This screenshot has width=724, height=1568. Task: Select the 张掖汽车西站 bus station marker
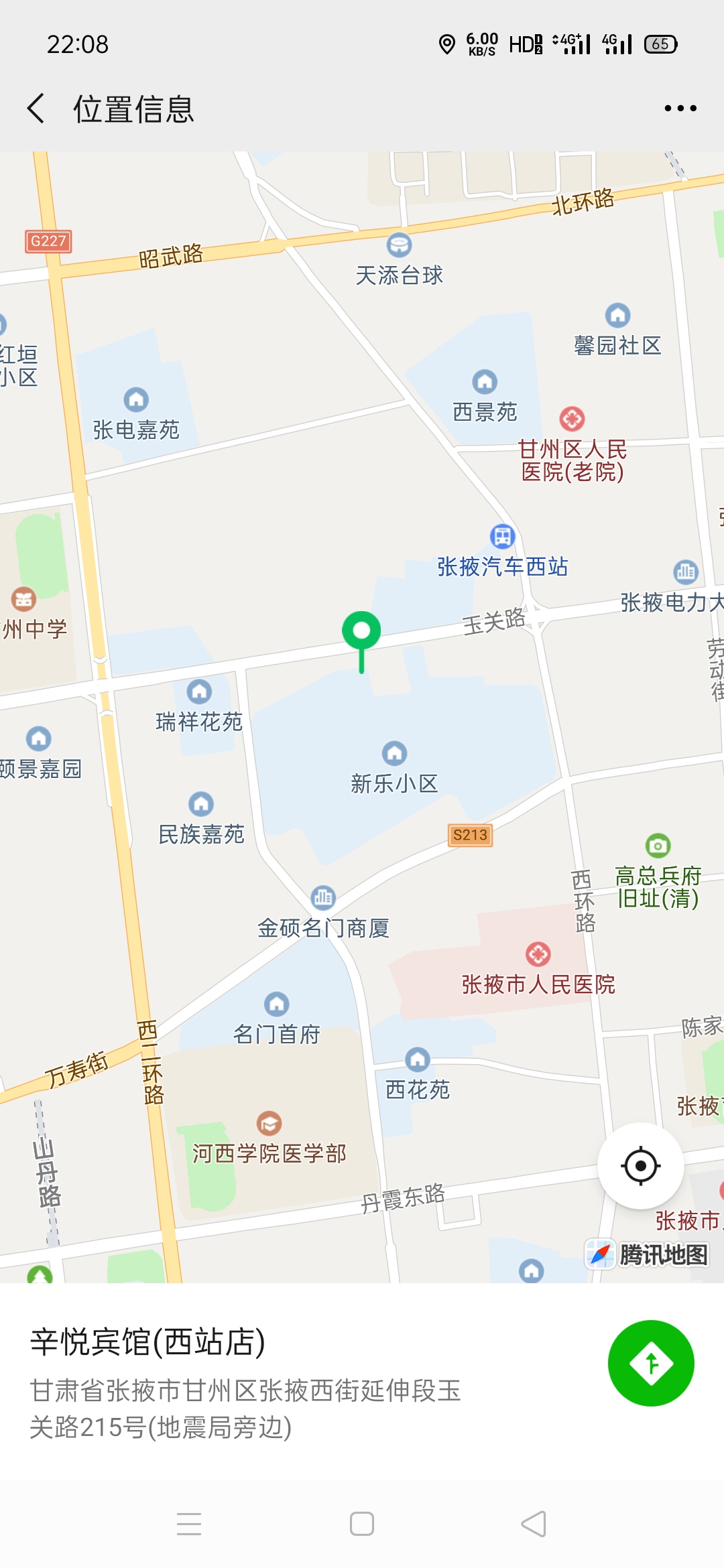coord(502,536)
